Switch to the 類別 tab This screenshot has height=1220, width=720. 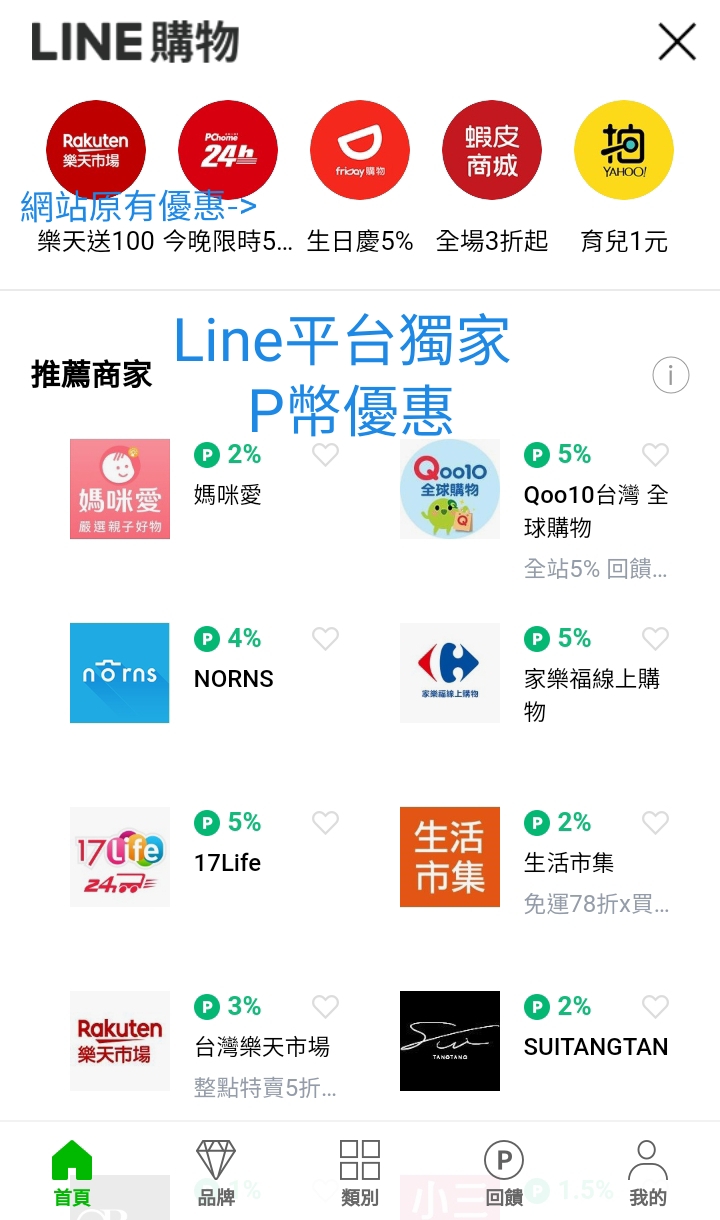[x=360, y=1173]
